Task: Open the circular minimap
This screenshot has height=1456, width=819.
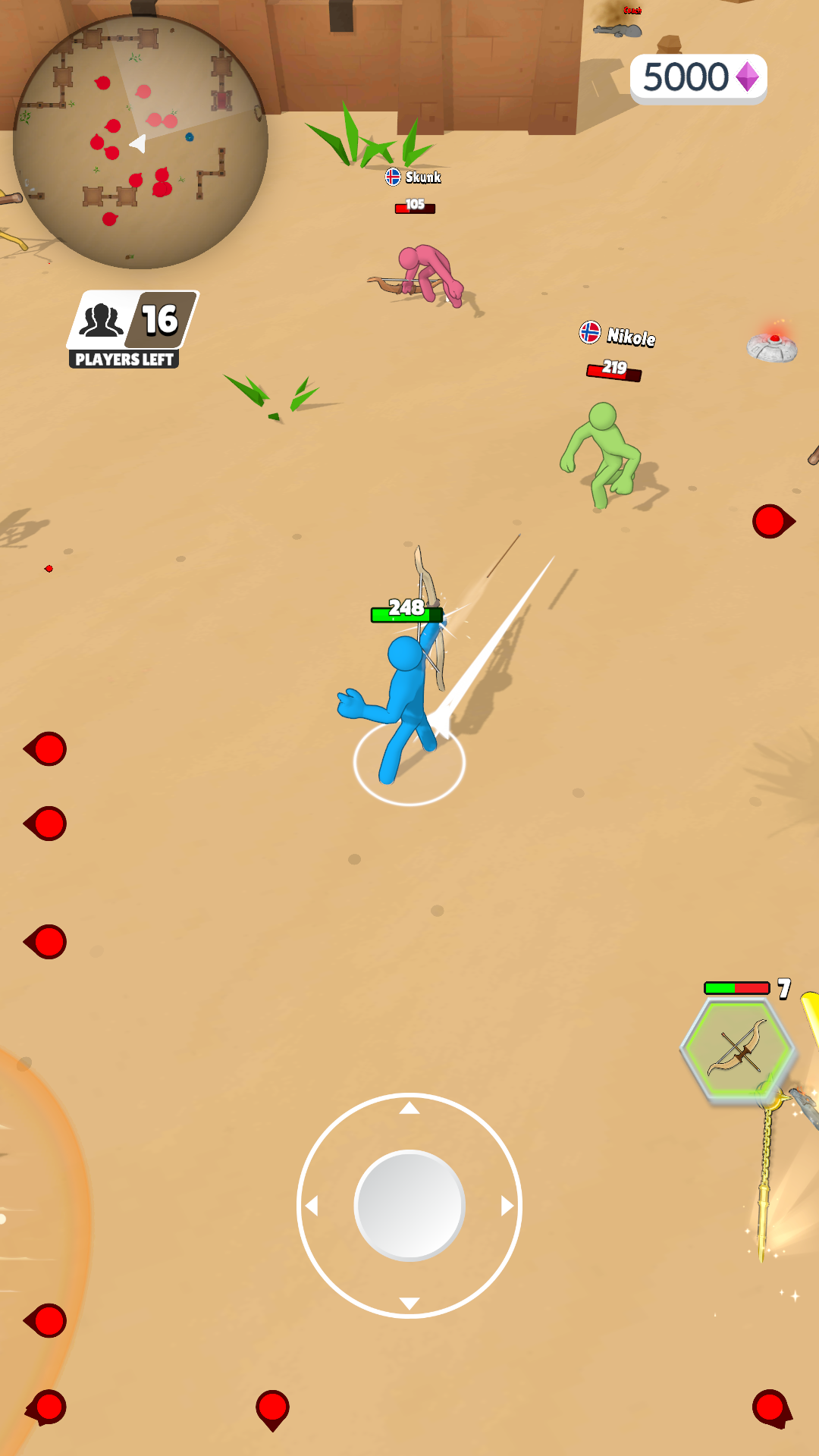Action: (140, 142)
